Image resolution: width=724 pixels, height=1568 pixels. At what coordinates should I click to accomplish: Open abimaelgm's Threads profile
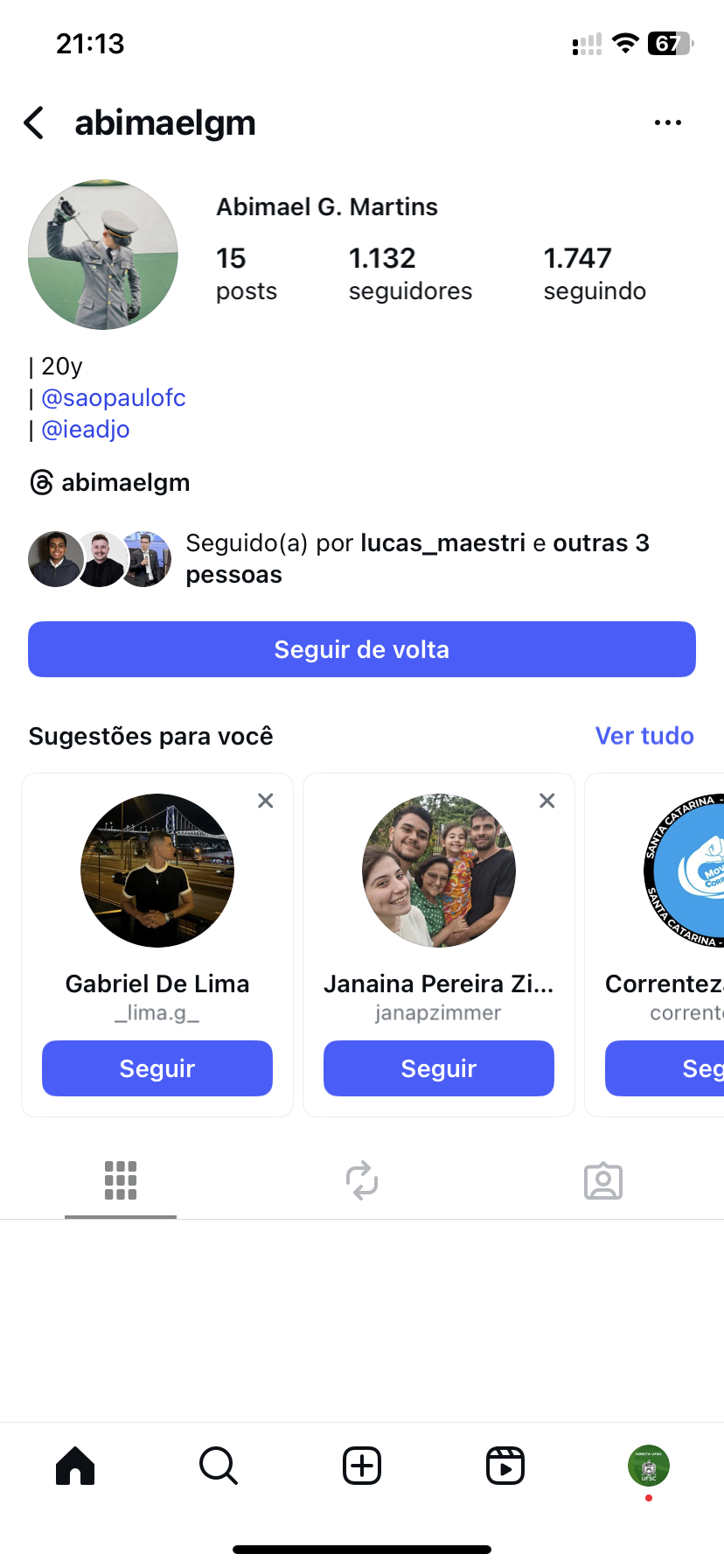point(110,482)
